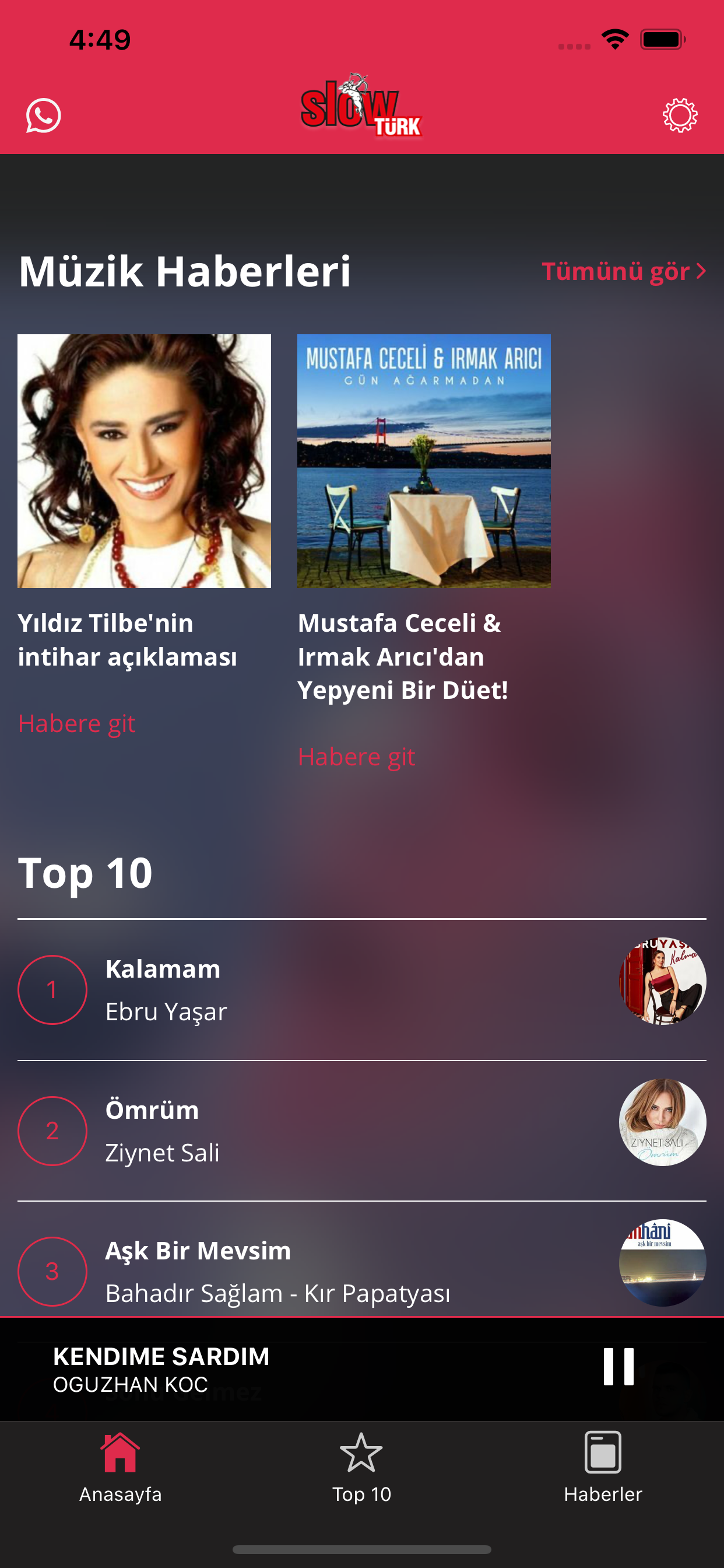Select Kalamam by Ebru Yaşar

[361, 990]
